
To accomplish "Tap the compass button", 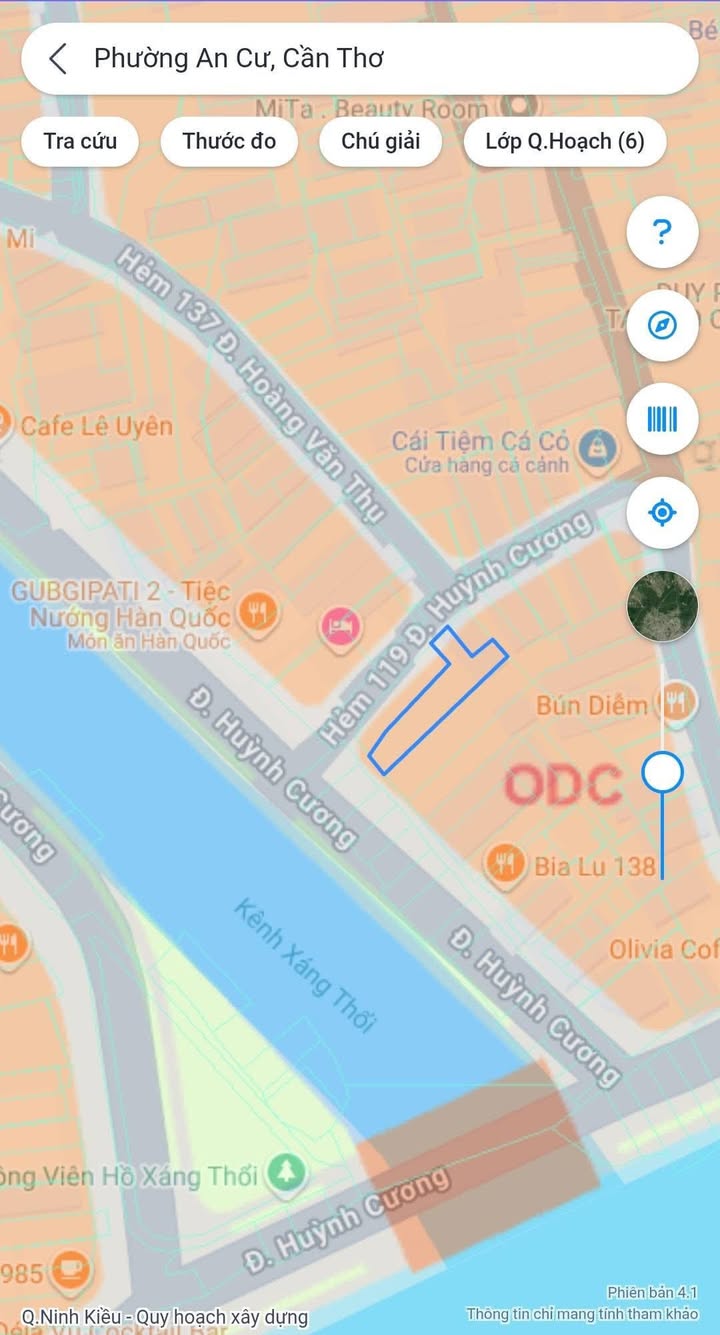I will click(662, 326).
